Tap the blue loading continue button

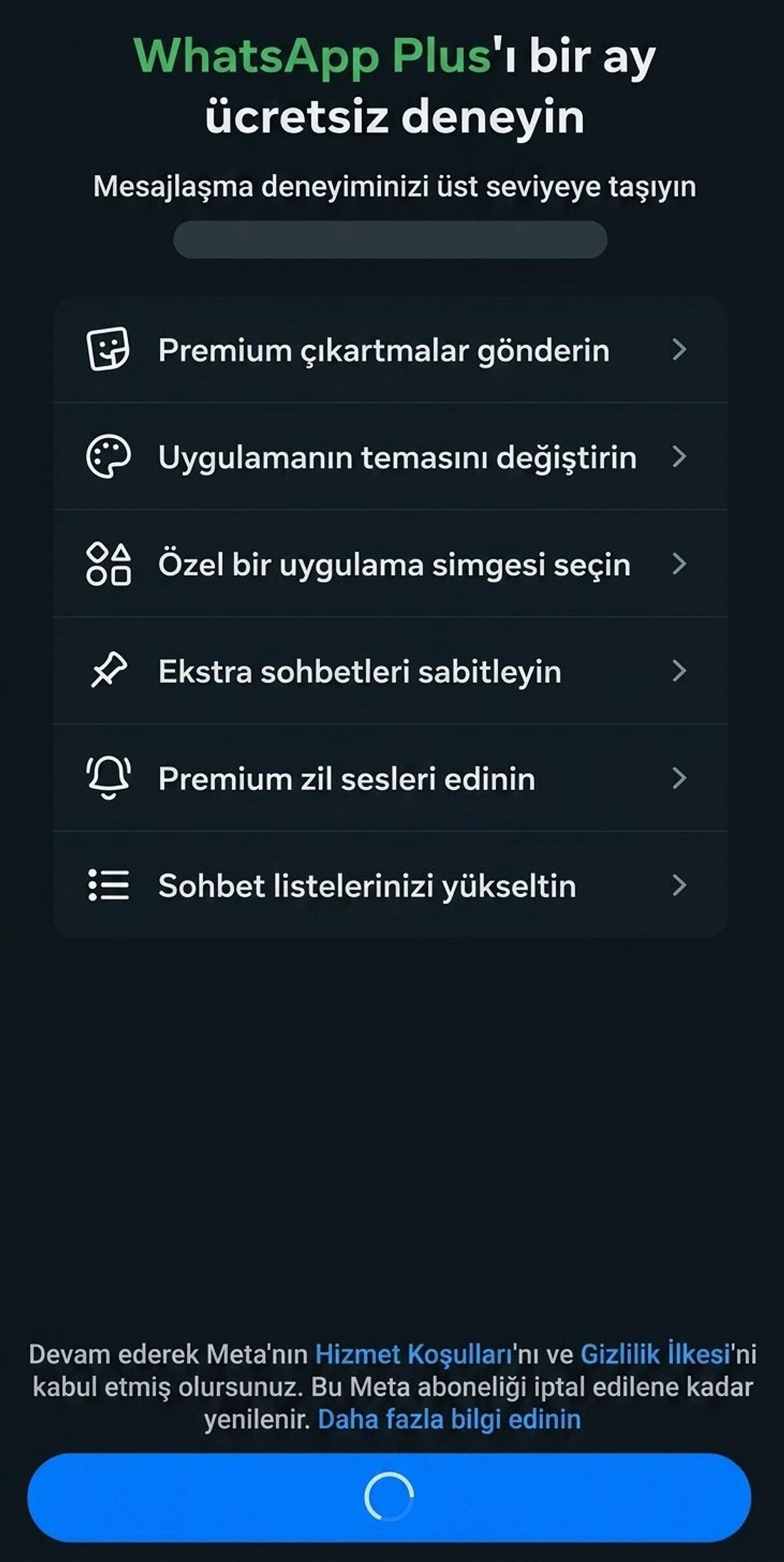(389, 1497)
